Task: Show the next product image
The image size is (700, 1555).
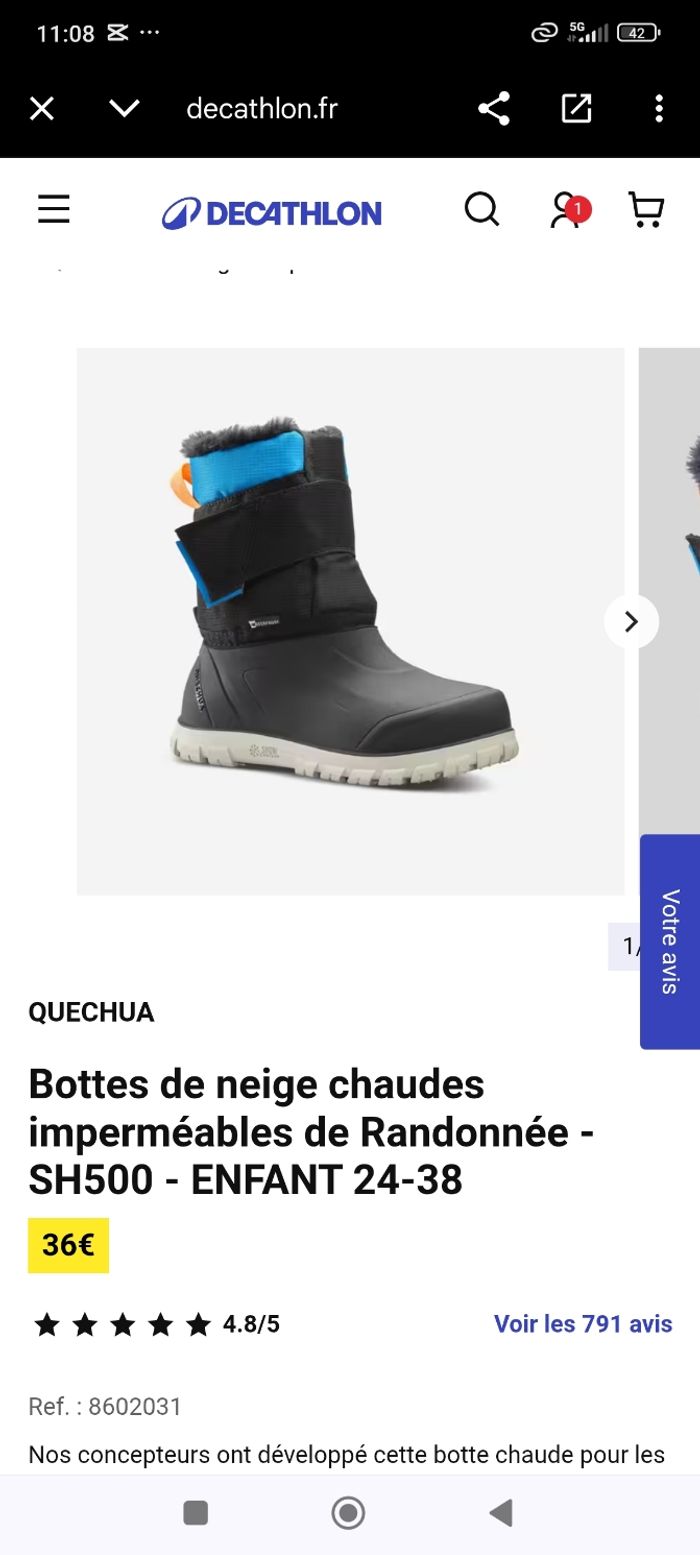Action: click(x=631, y=622)
